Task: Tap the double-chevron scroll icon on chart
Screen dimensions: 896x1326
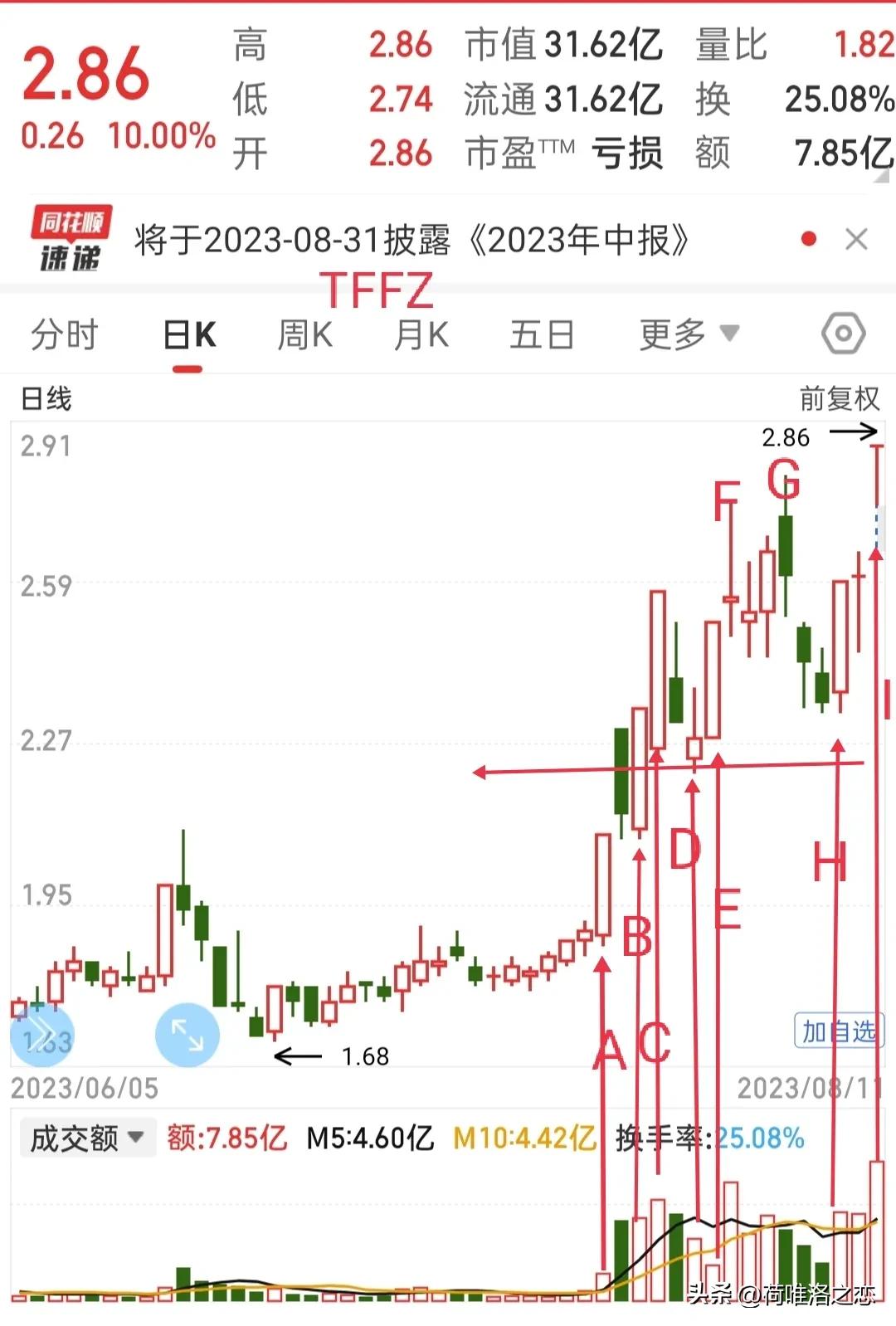Action: pyautogui.click(x=40, y=1032)
